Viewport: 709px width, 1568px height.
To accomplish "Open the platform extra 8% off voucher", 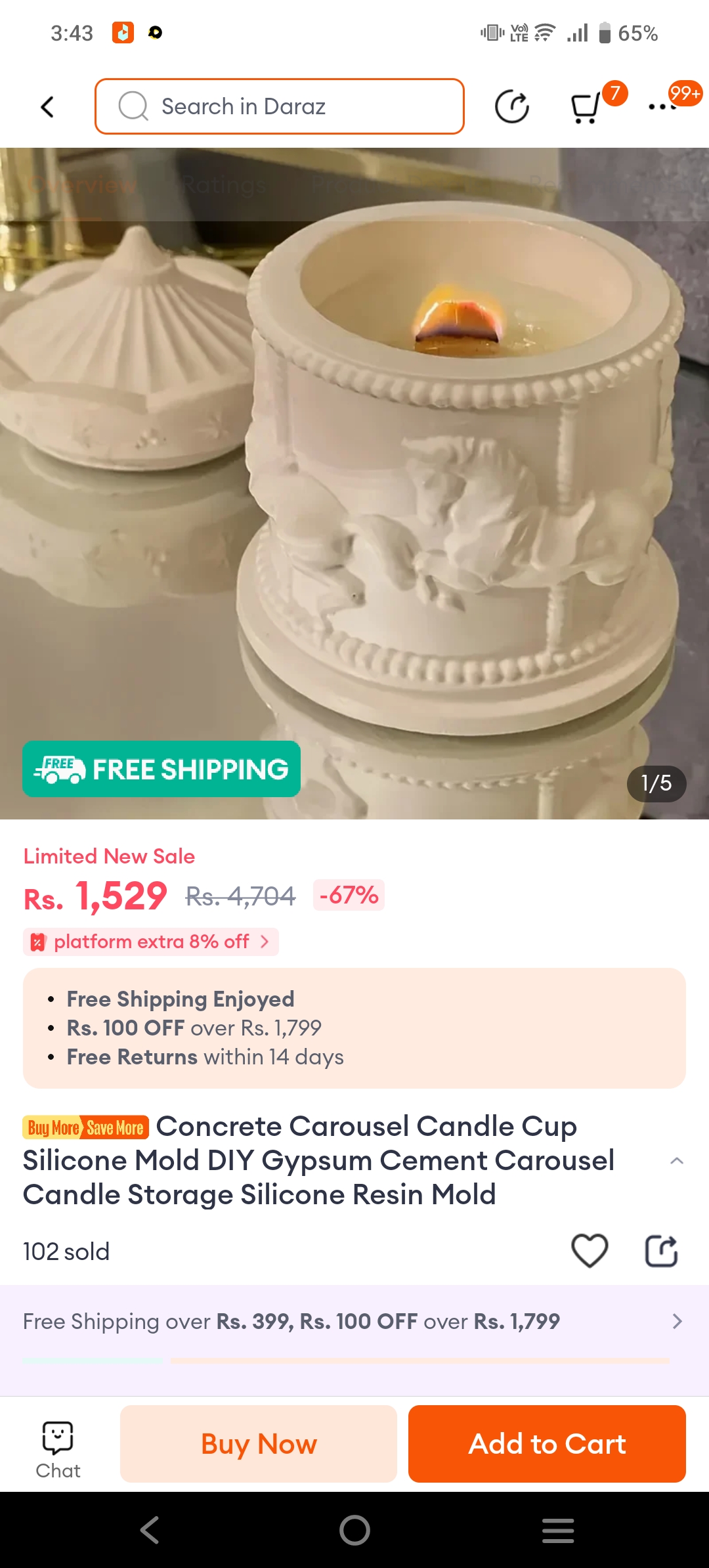I will 151,942.
